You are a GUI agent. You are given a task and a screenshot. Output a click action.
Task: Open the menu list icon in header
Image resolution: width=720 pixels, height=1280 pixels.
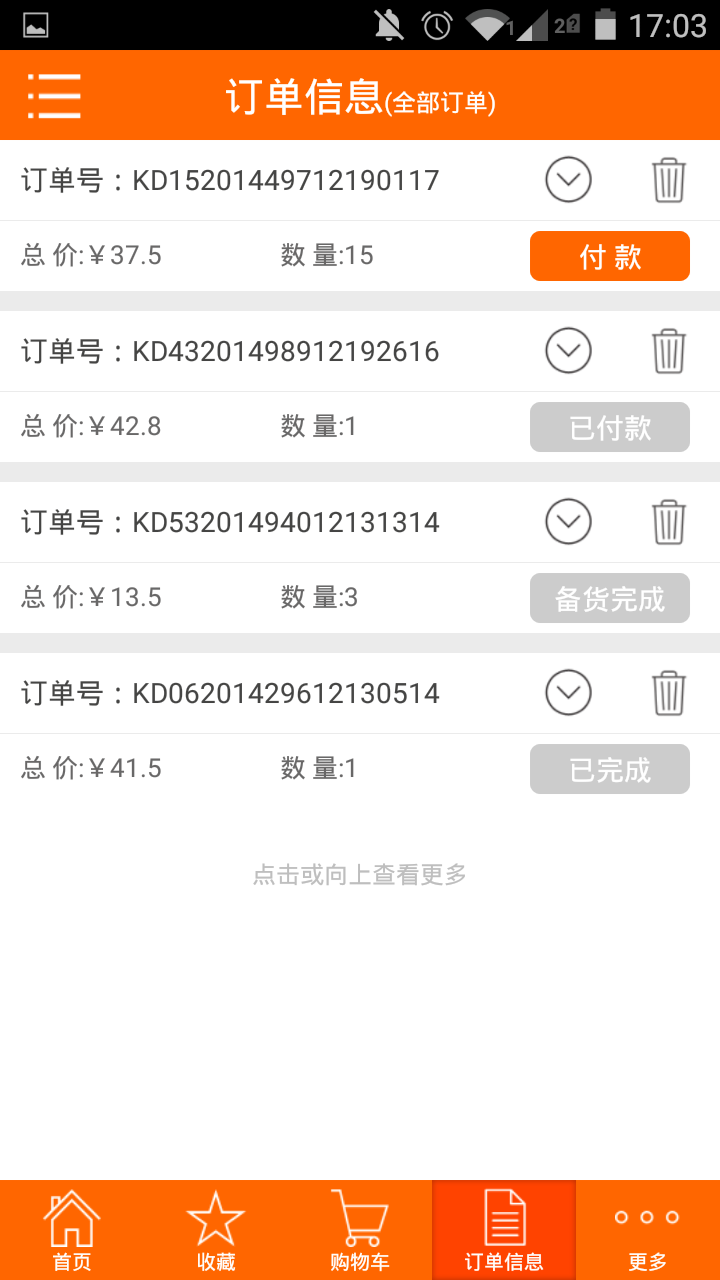click(54, 96)
